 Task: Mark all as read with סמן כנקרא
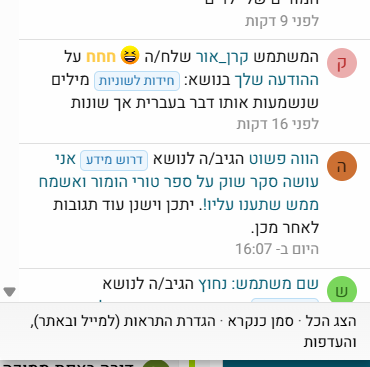(x=261, y=321)
